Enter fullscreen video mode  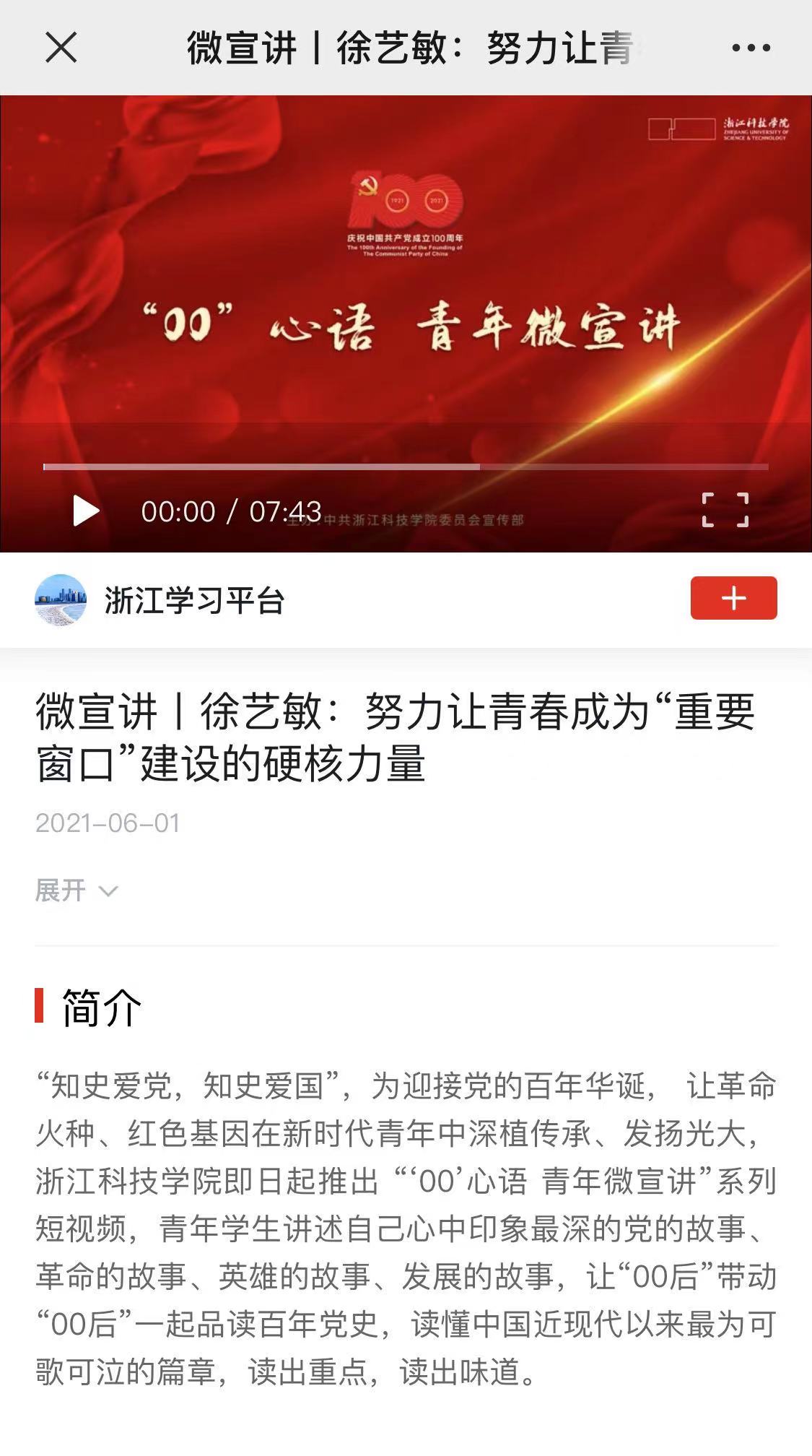[x=725, y=511]
